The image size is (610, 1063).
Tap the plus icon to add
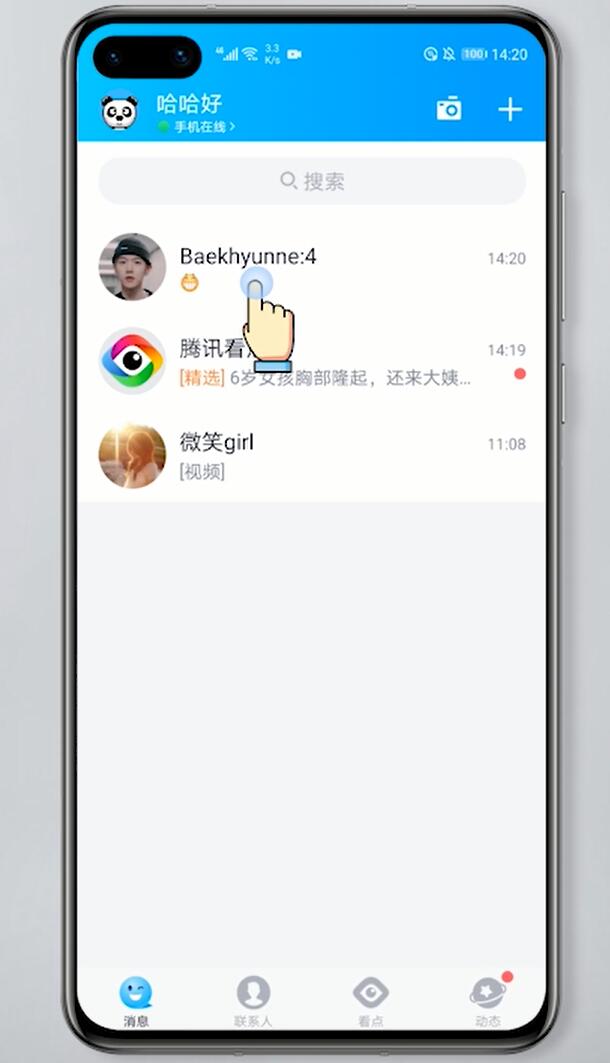[510, 109]
